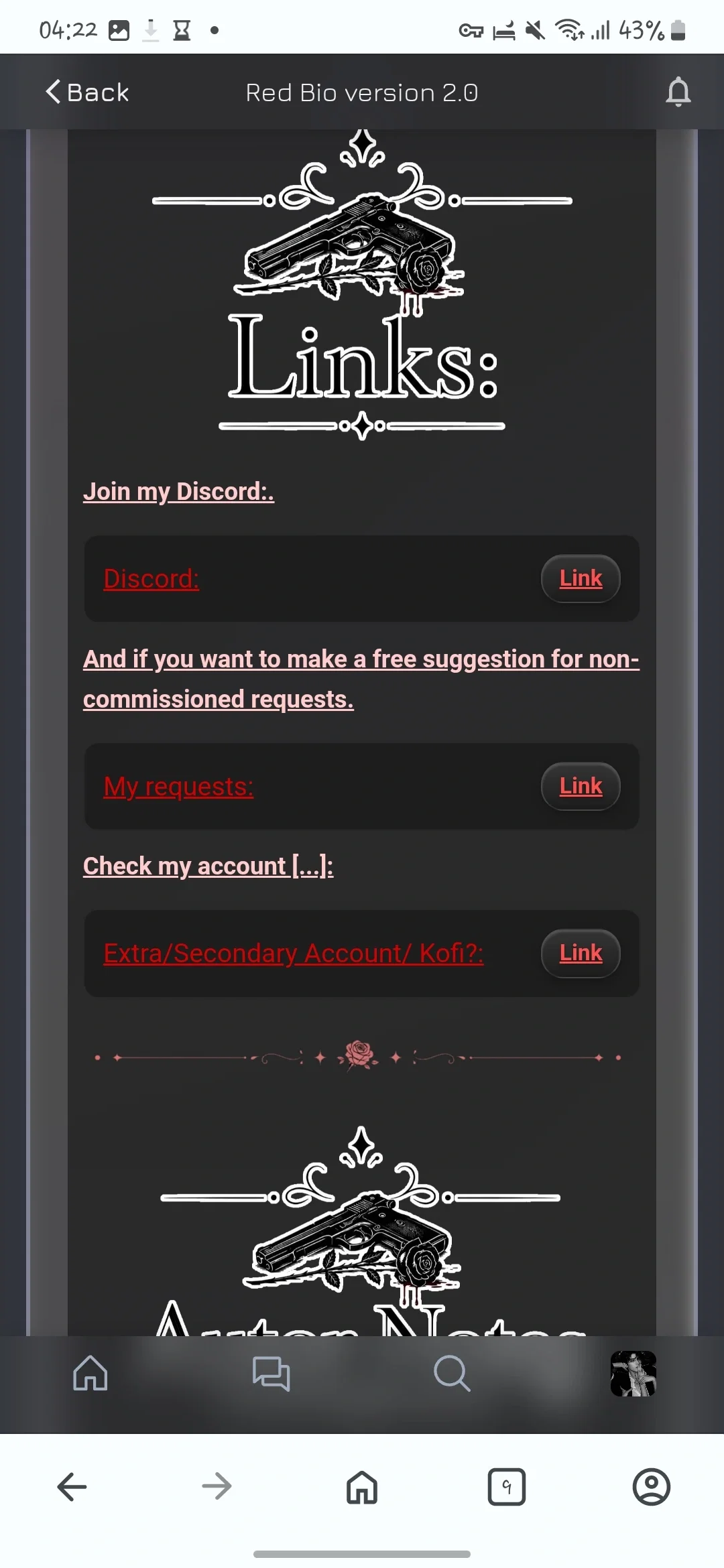Open the profile avatar tab

633,1373
